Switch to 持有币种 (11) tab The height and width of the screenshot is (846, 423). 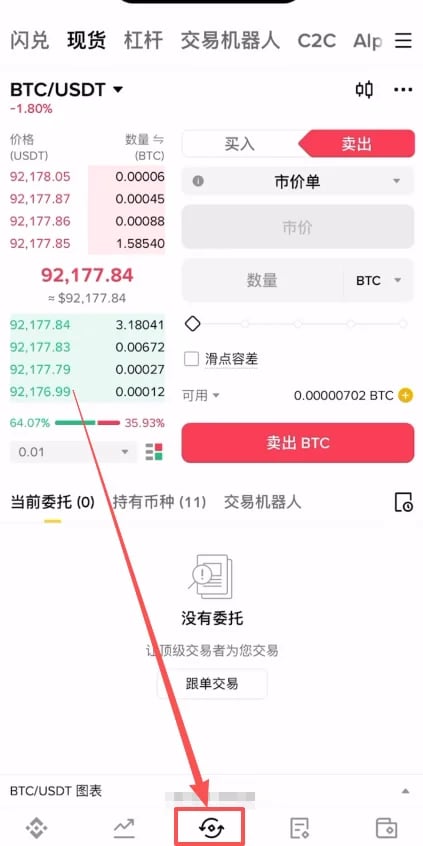click(x=159, y=502)
